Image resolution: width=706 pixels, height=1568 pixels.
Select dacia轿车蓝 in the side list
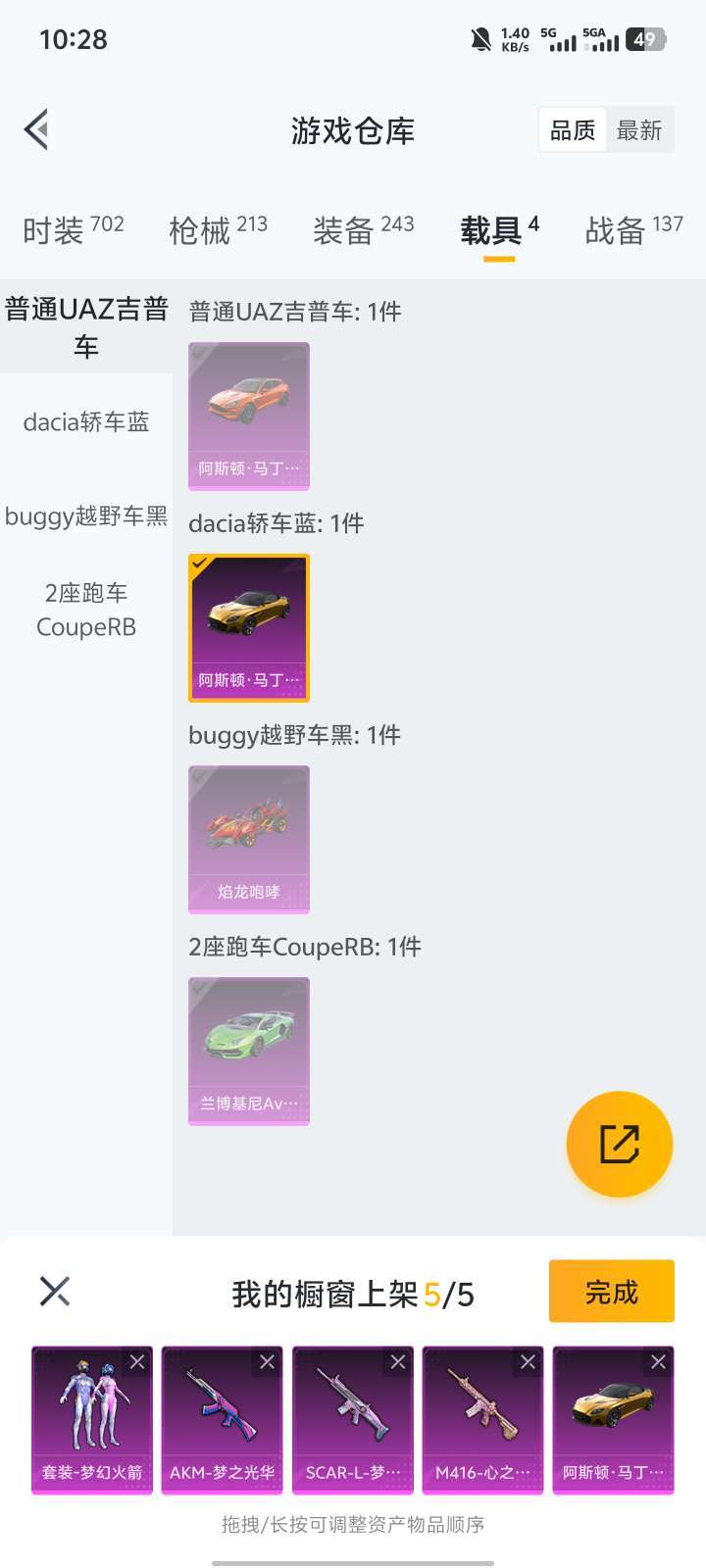[x=86, y=422]
